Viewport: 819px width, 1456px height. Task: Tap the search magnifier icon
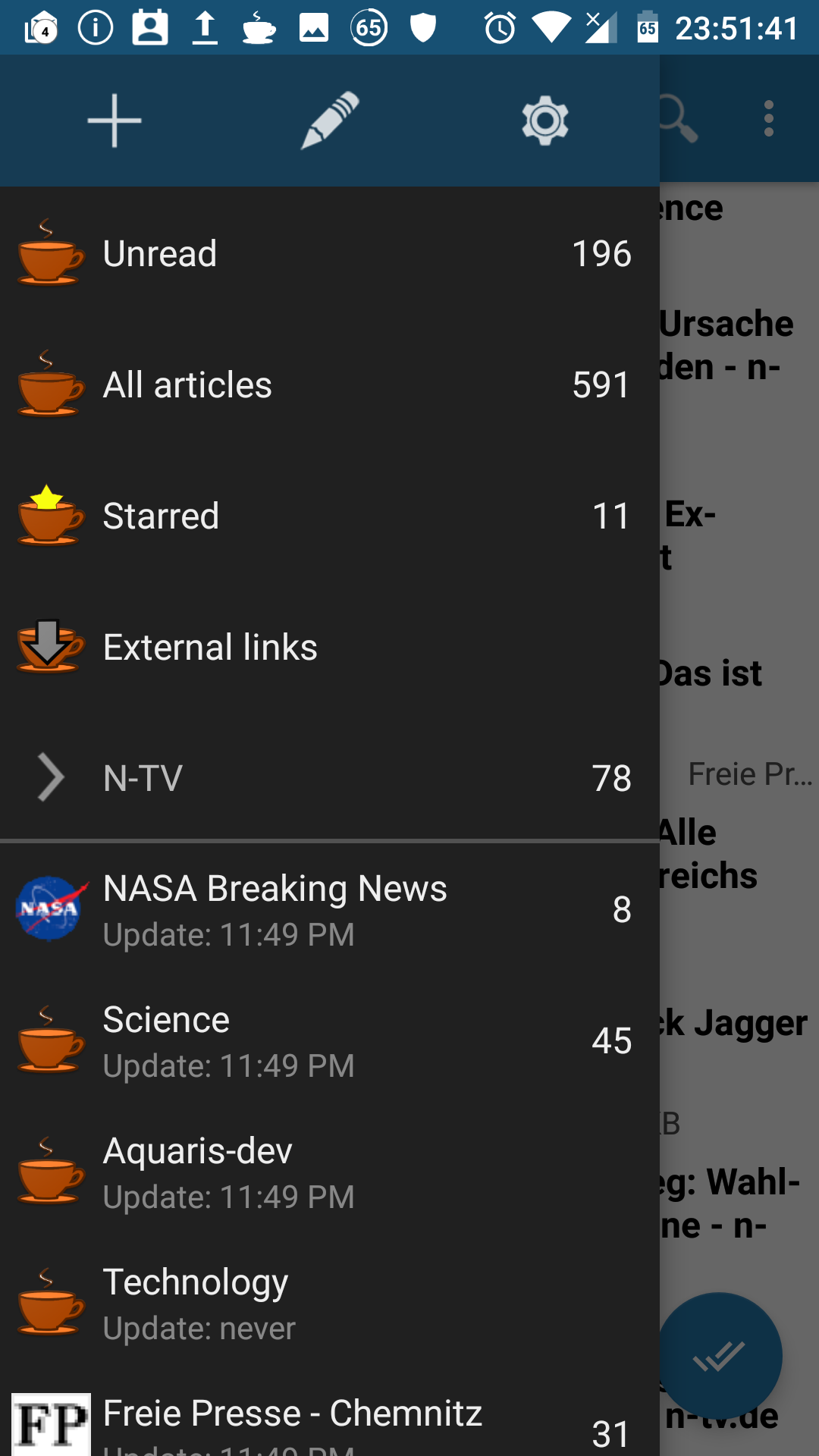(679, 119)
